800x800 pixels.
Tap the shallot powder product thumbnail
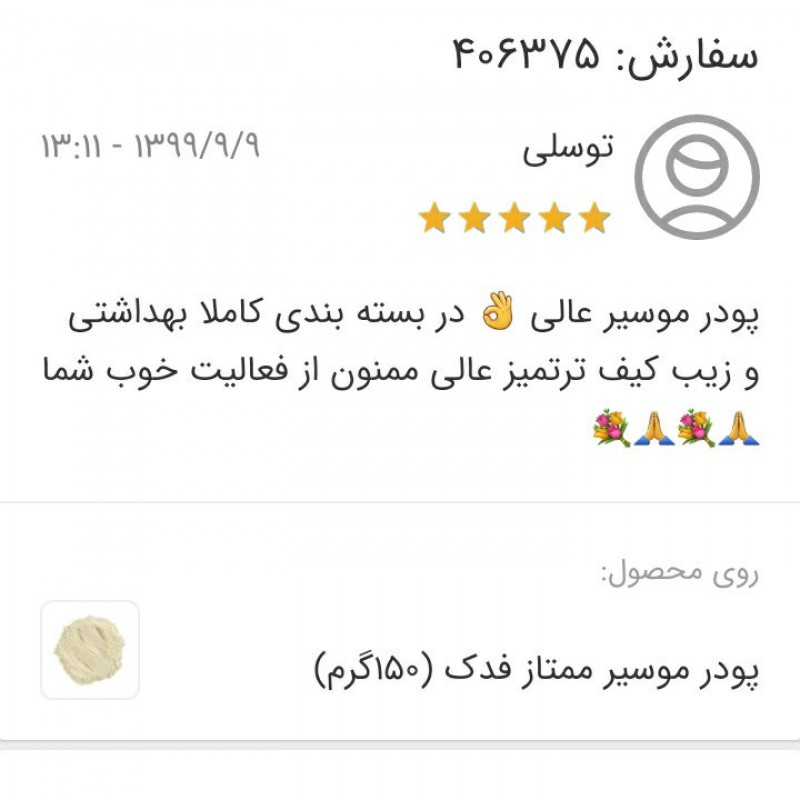(90, 650)
